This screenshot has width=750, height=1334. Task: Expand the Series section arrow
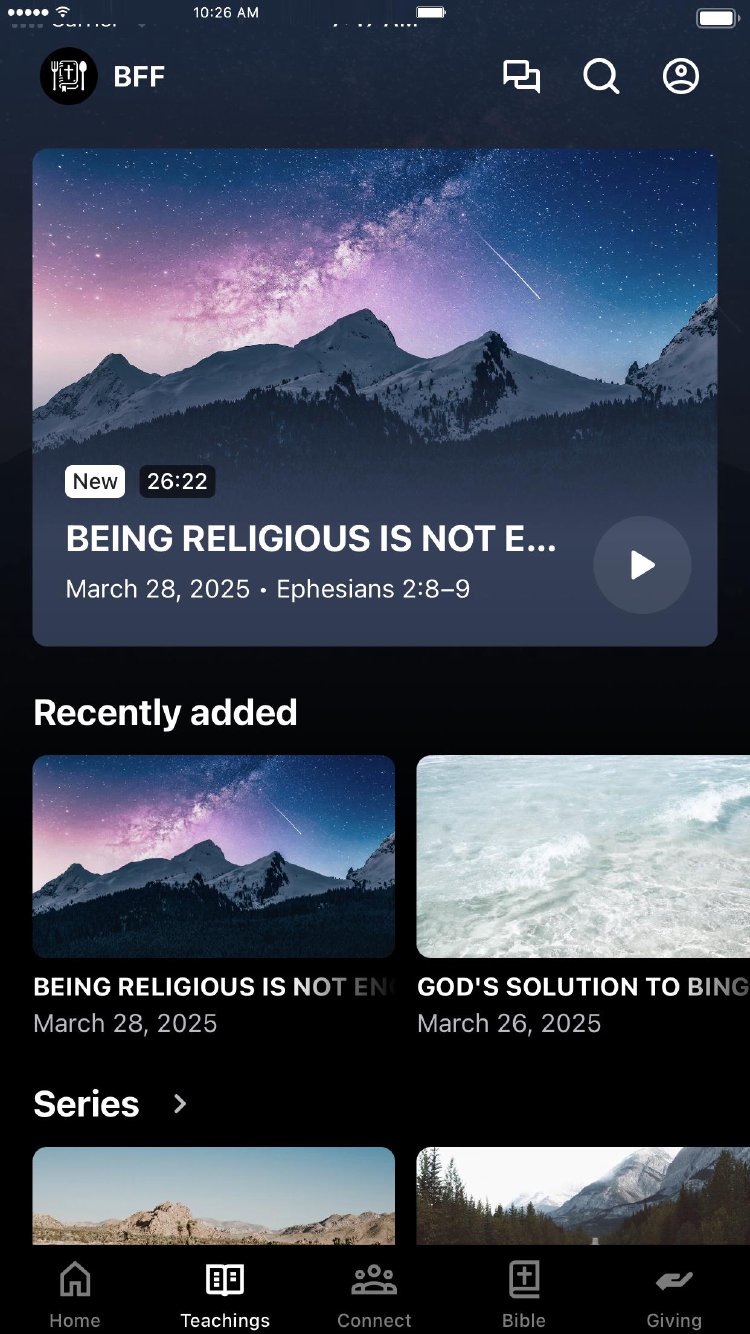180,1104
